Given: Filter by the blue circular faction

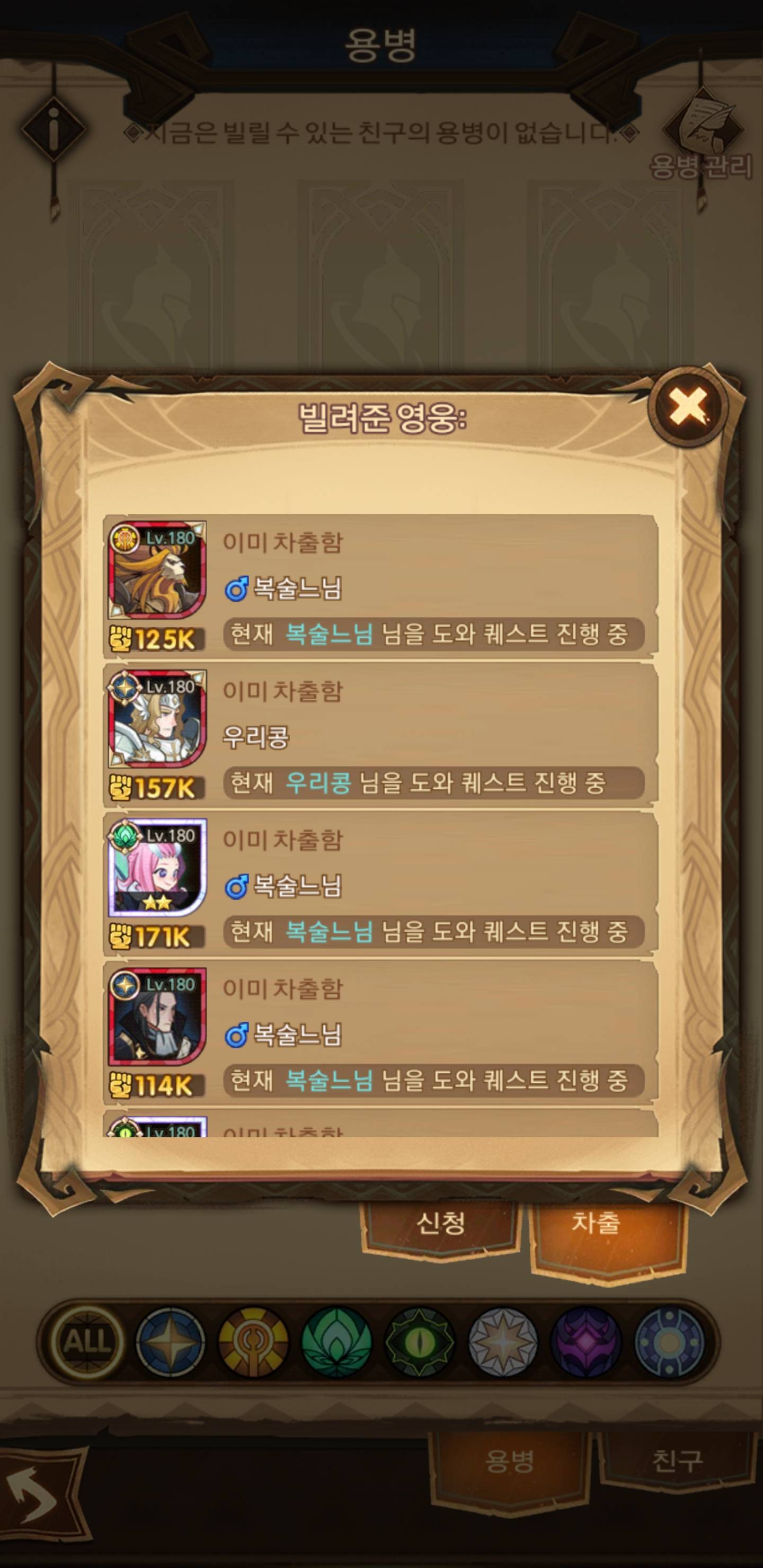Looking at the screenshot, I should pyautogui.click(x=669, y=1342).
